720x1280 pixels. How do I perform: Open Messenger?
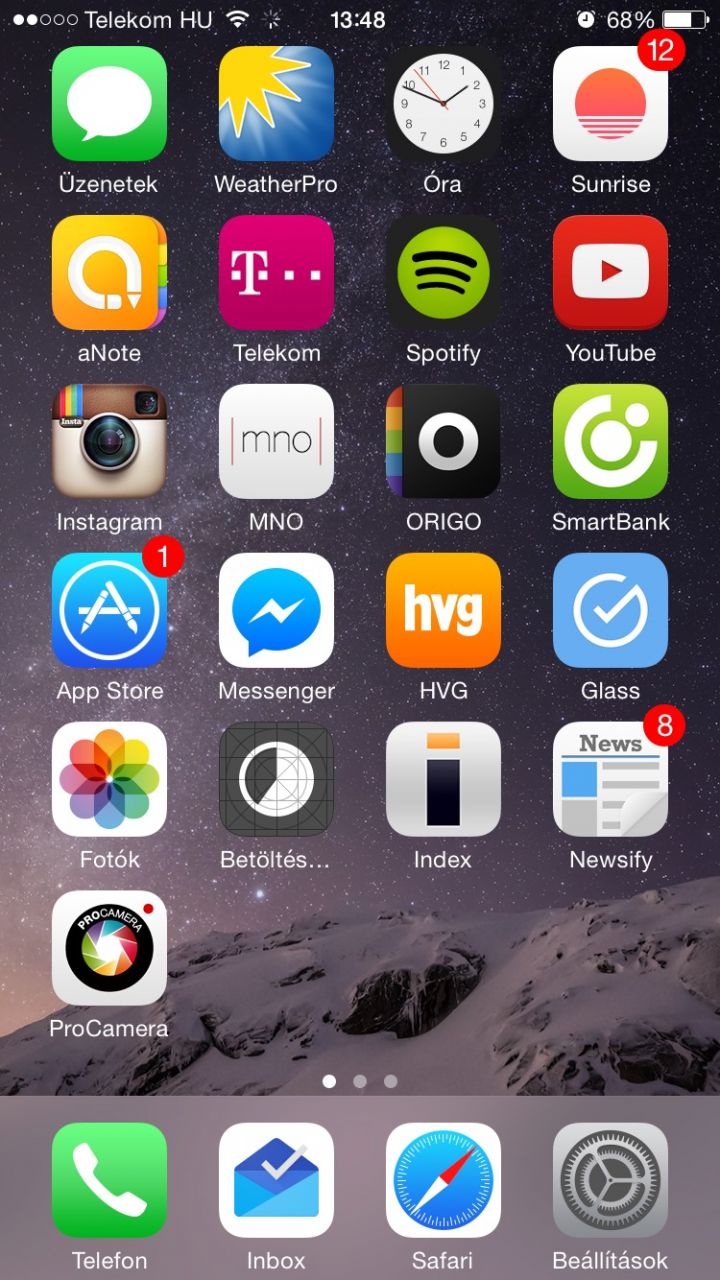(x=276, y=610)
